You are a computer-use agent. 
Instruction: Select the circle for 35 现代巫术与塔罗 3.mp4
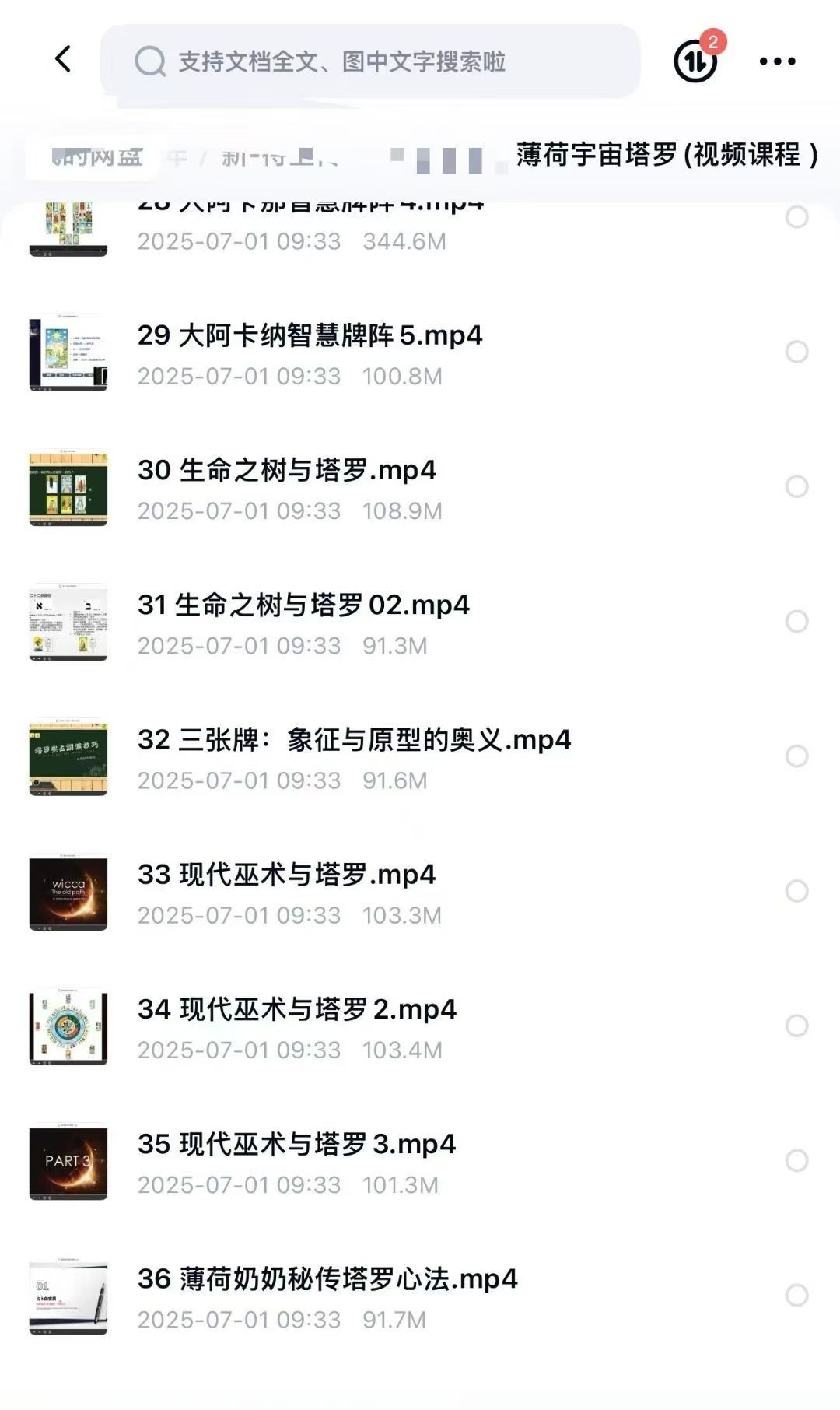pyautogui.click(x=796, y=1160)
